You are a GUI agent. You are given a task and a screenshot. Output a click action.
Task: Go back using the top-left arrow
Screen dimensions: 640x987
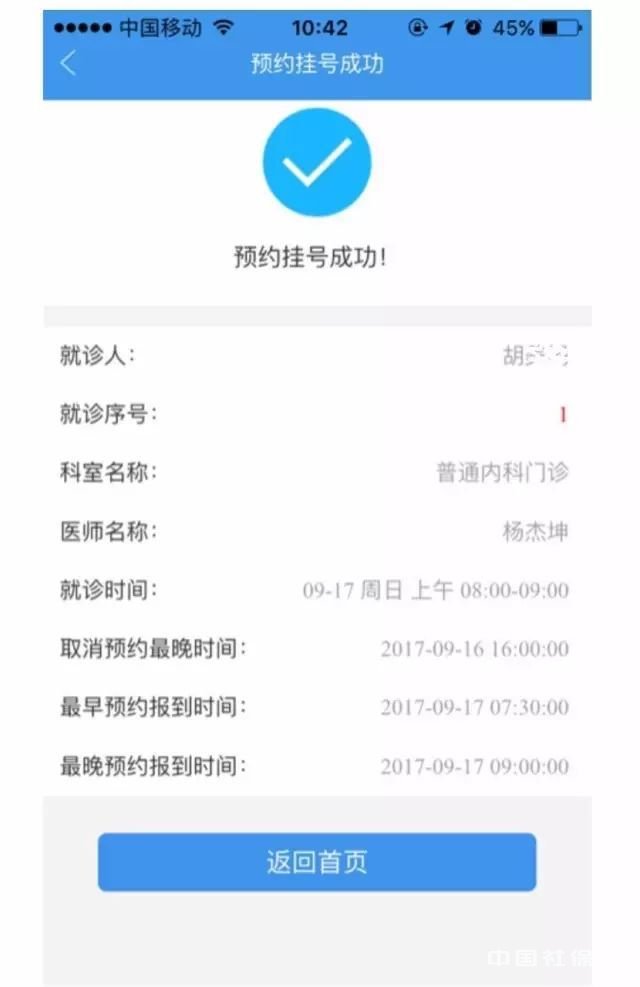[68, 64]
